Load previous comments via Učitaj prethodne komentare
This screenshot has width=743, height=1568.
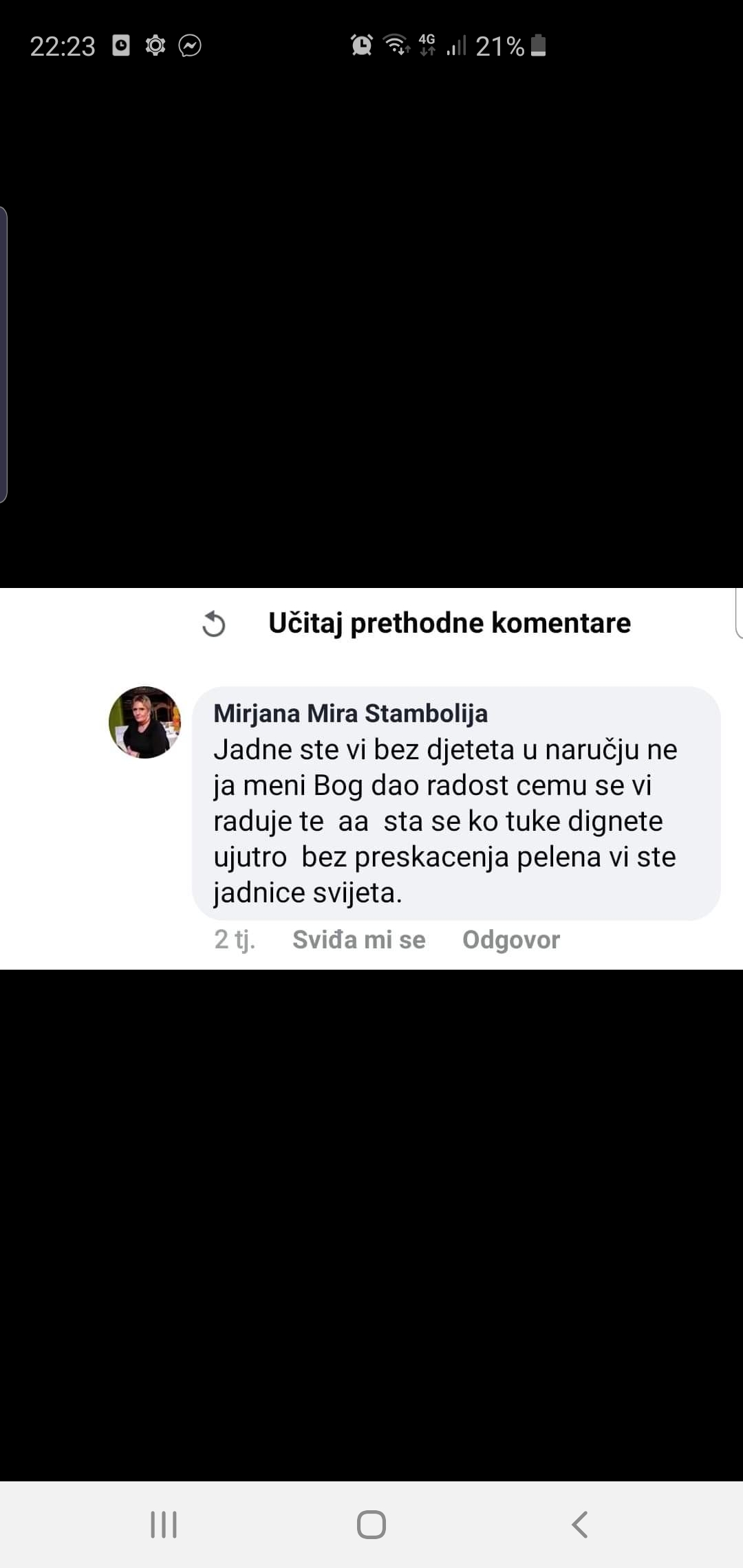449,623
